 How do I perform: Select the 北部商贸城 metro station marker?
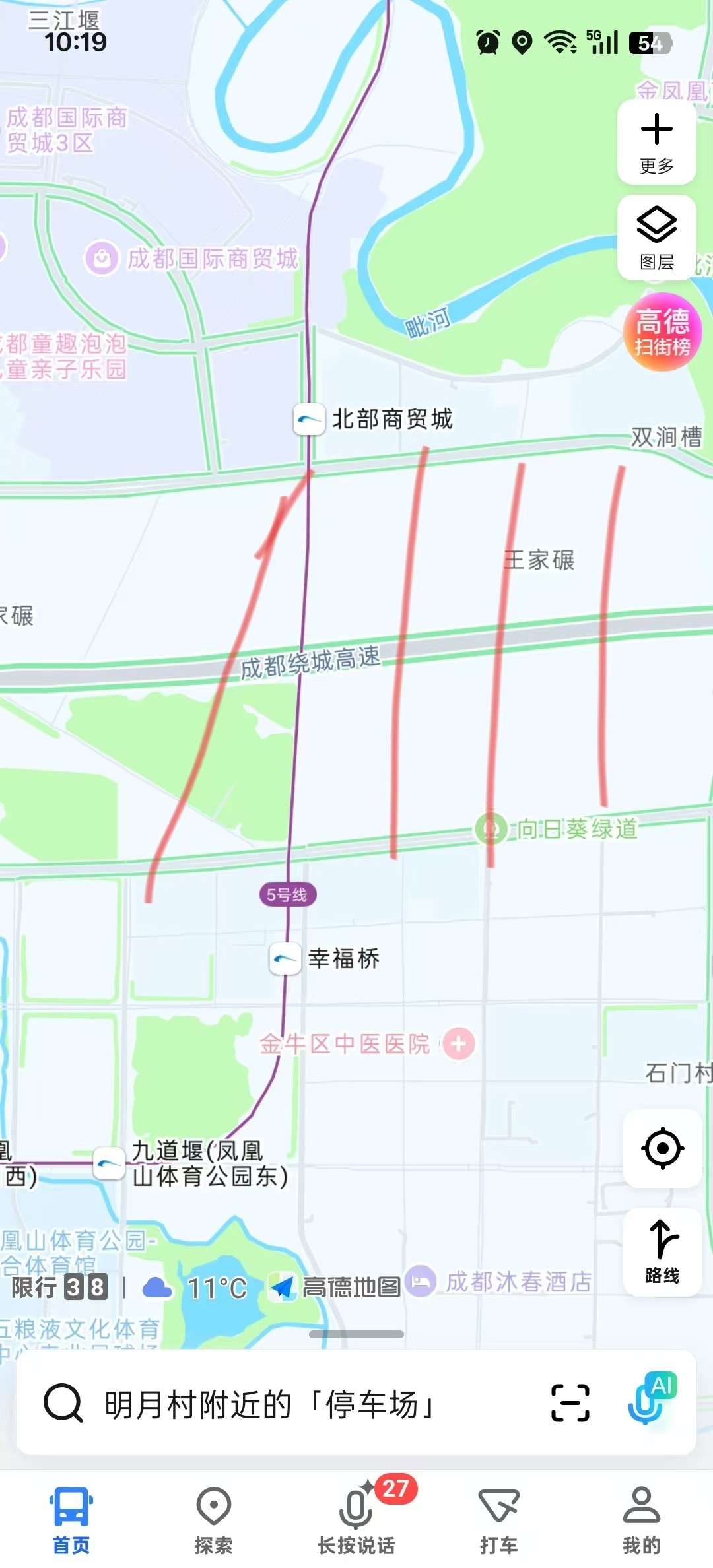click(x=310, y=418)
